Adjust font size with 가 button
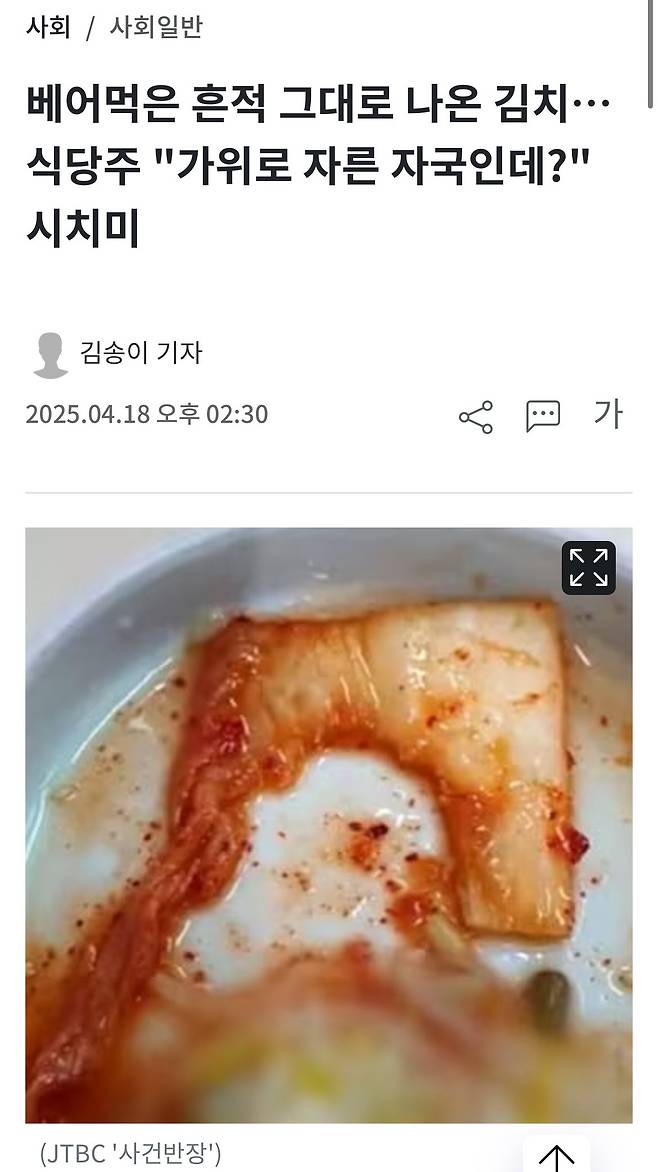Image resolution: width=658 pixels, height=1172 pixels. [608, 414]
